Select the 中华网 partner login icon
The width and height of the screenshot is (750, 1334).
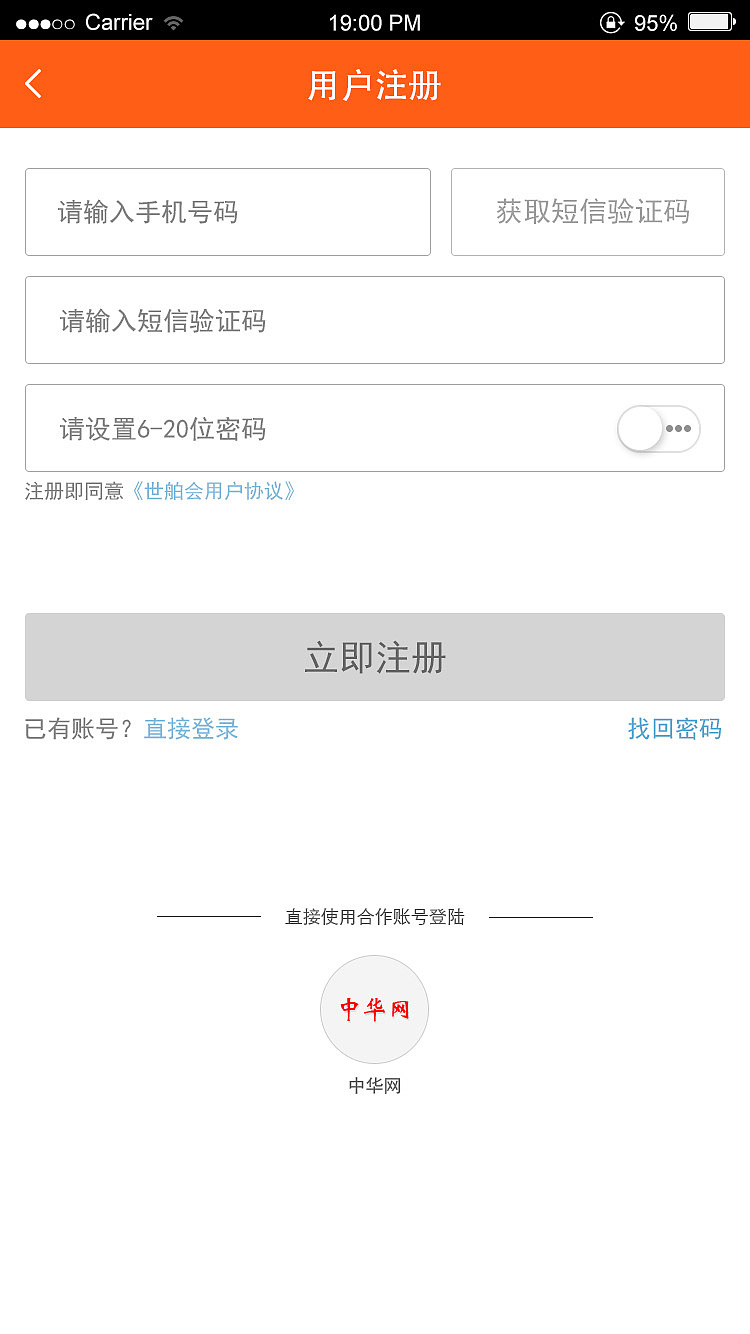374,1010
